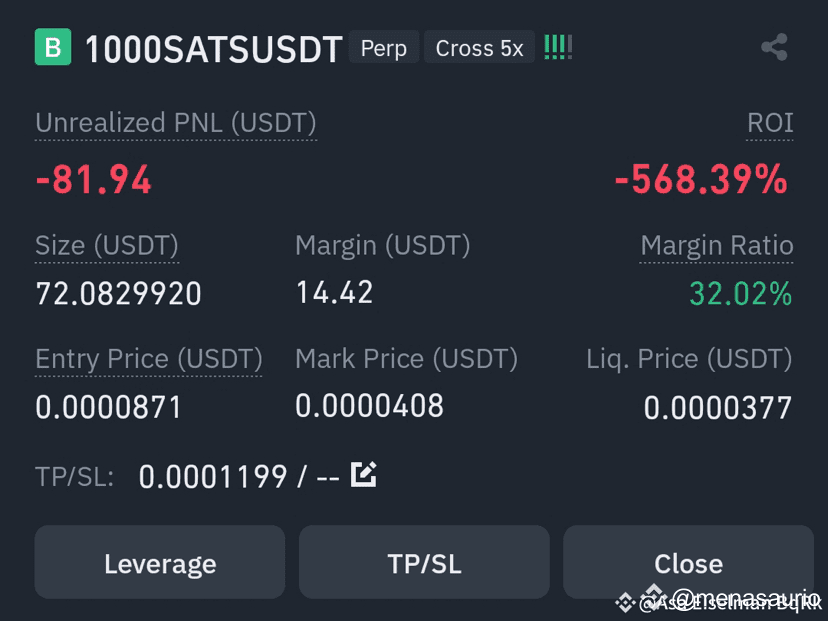Show Entry Price (USDT) info
The image size is (828, 621).
tap(149, 359)
